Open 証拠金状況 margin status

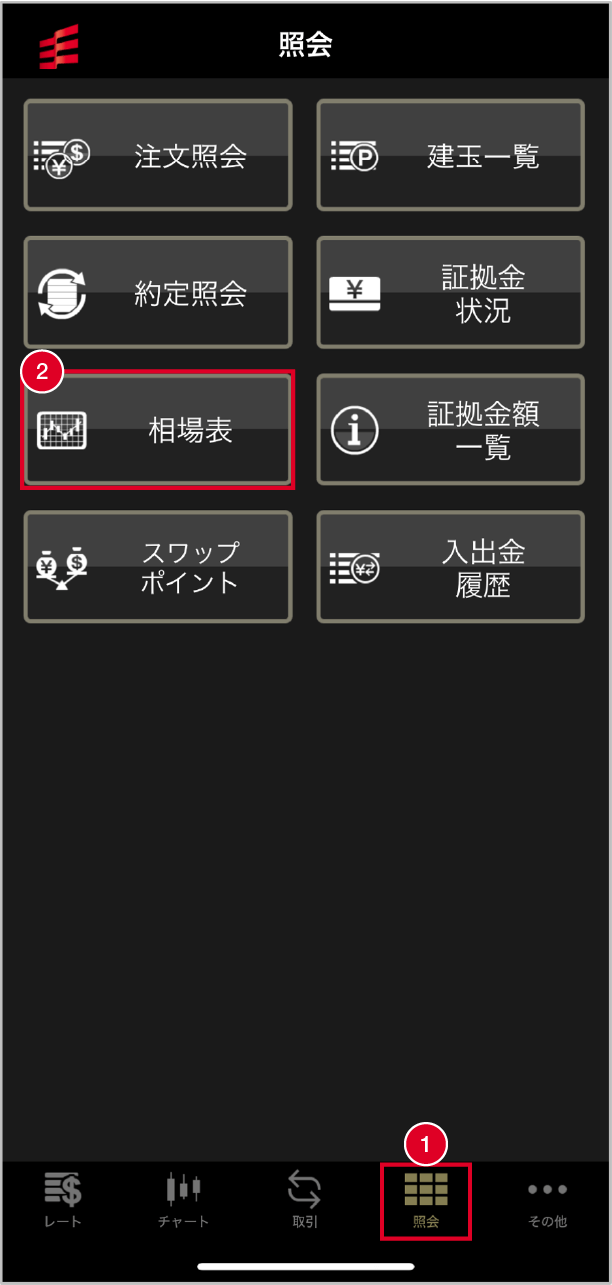pyautogui.click(x=450, y=292)
